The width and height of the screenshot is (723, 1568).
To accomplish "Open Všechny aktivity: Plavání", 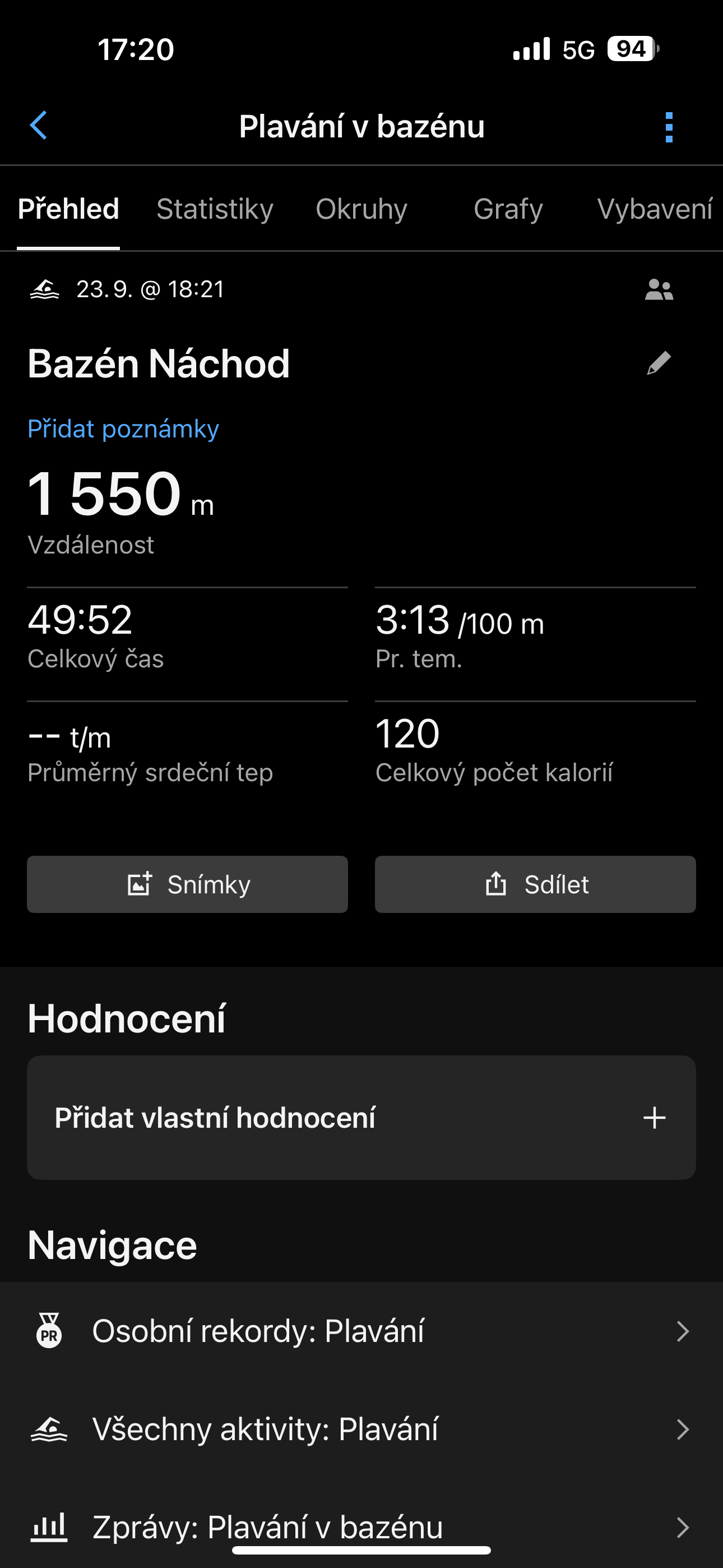I will click(361, 1429).
